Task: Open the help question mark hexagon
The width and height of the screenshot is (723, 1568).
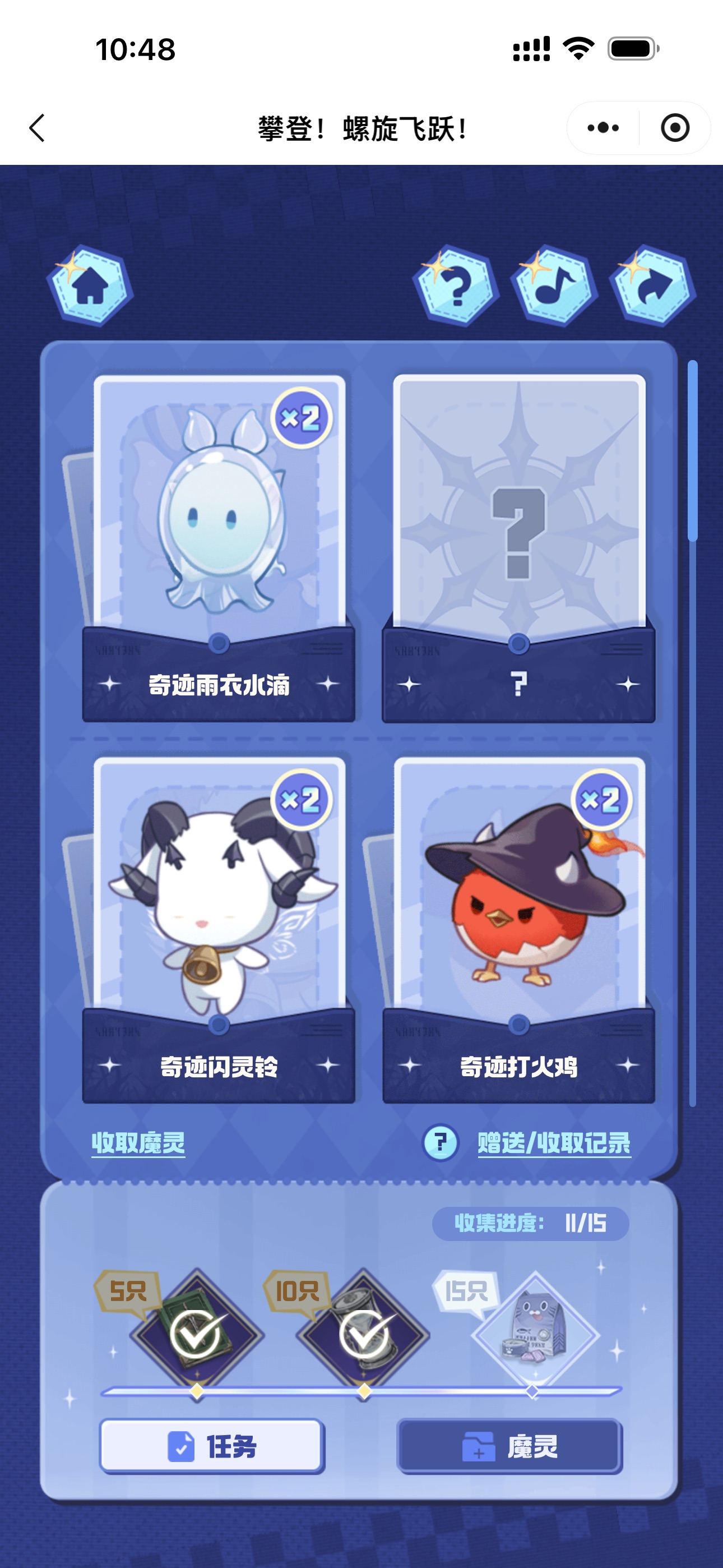Action: tap(456, 285)
